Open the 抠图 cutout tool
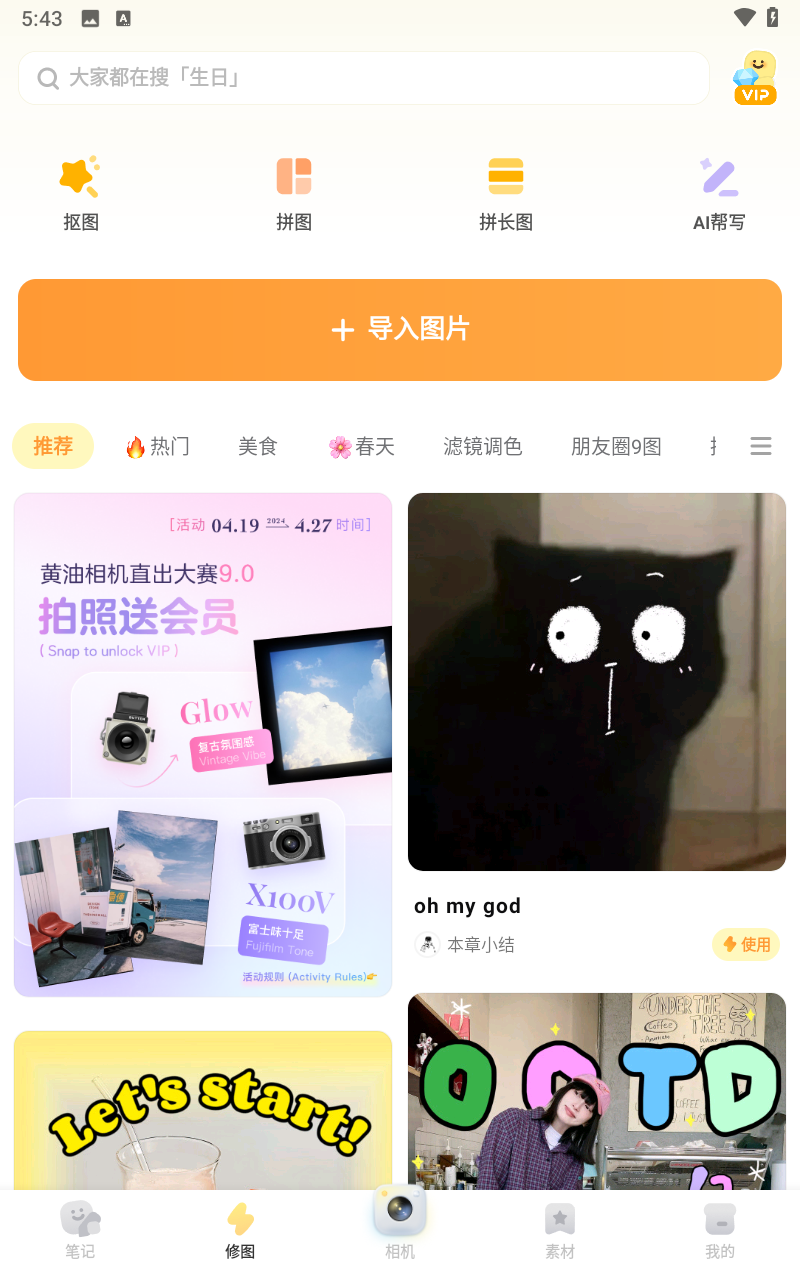This screenshot has width=800, height=1280. coord(81,193)
